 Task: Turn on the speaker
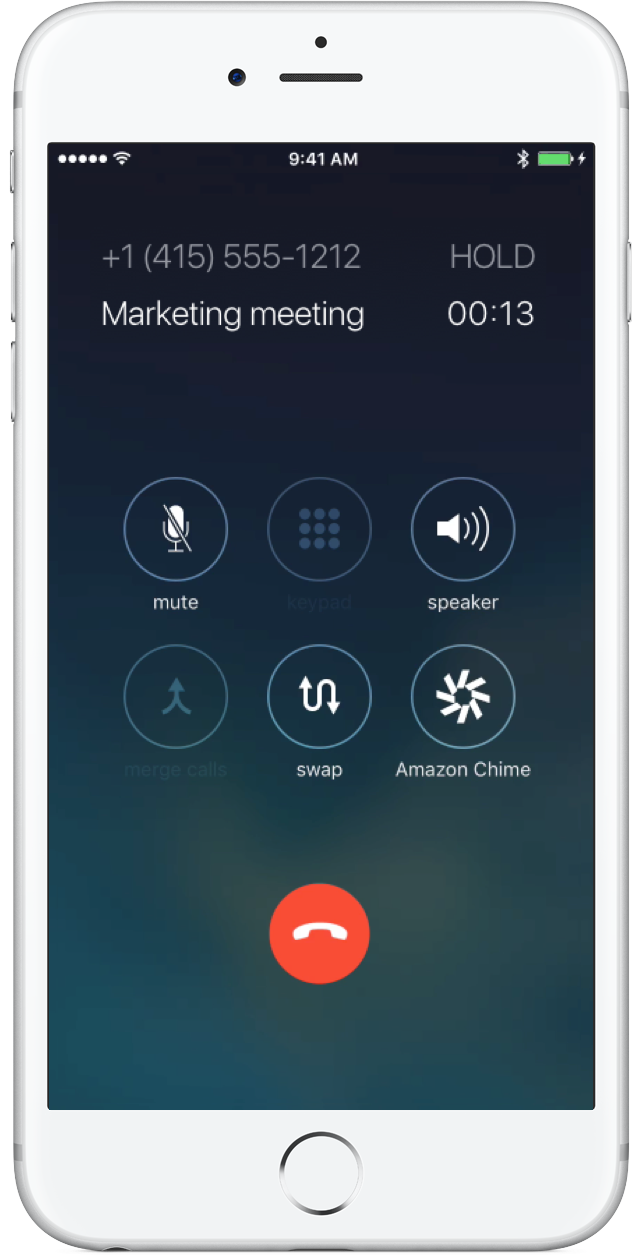tap(463, 529)
